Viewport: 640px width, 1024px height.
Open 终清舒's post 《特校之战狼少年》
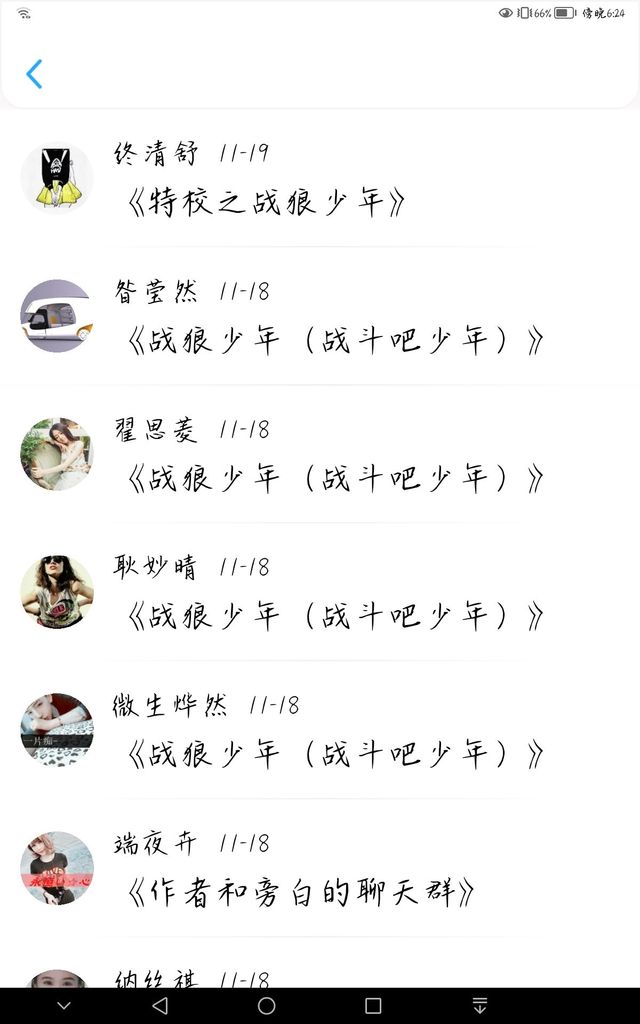click(x=266, y=203)
